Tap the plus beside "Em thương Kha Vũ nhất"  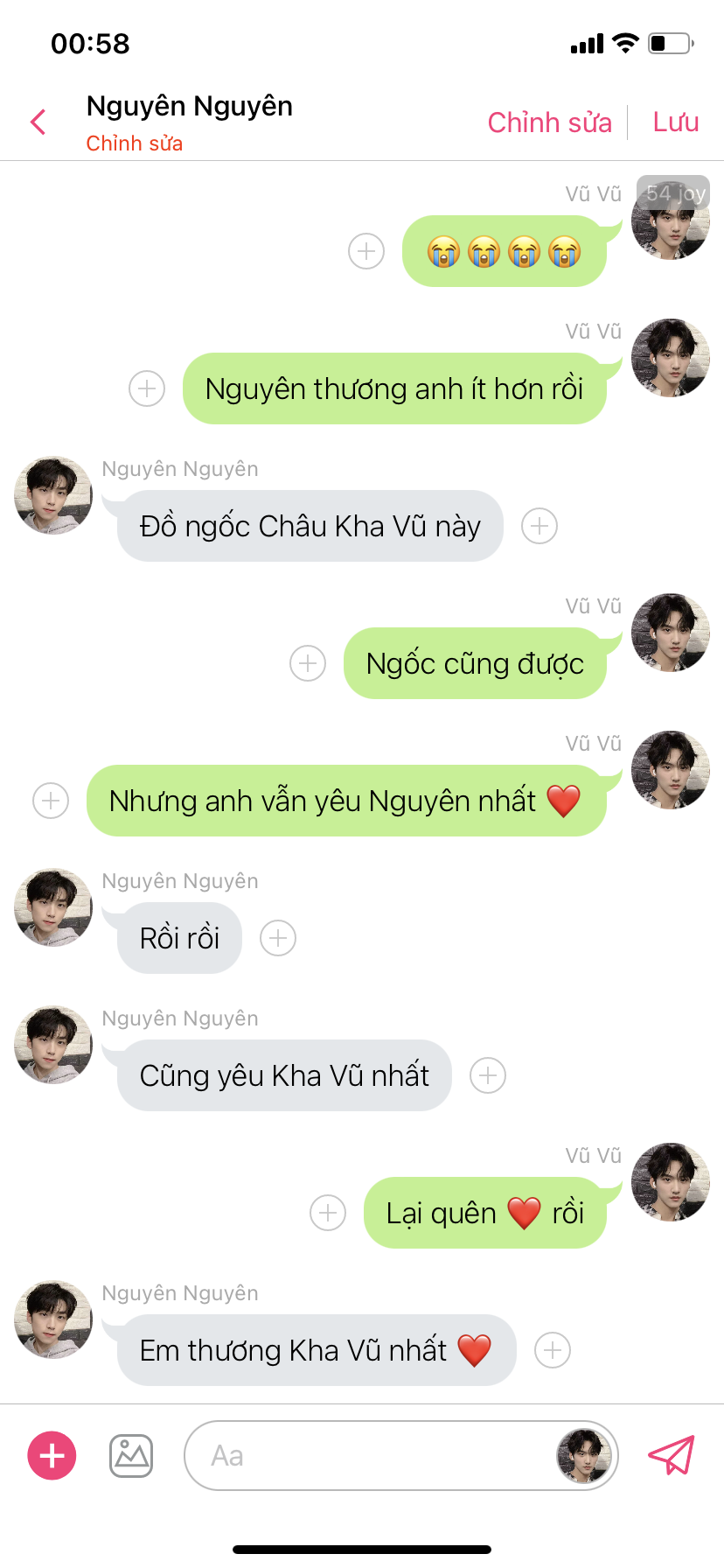(553, 1350)
